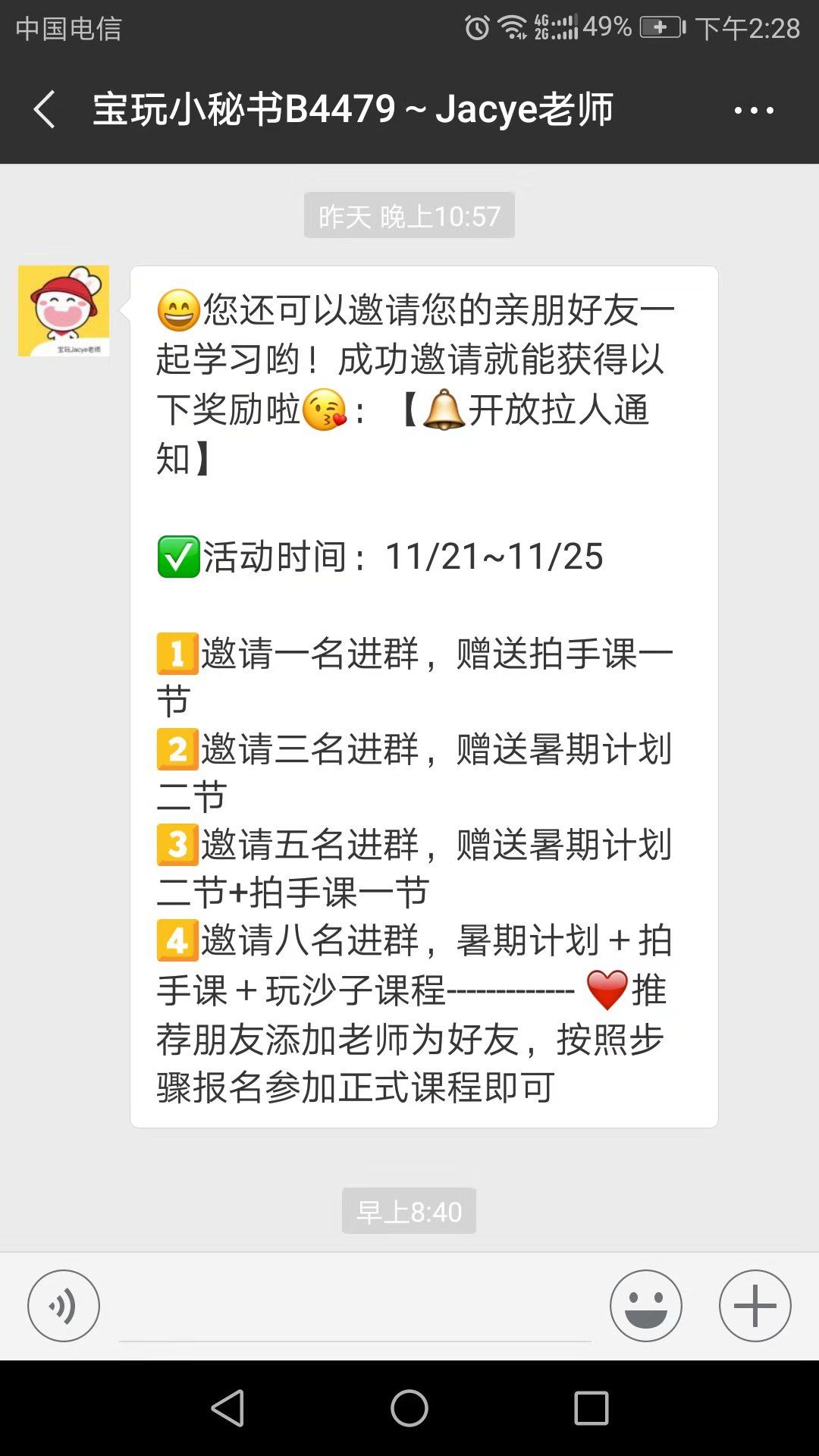
Task: Open the plus attachments menu
Action: coord(755,1306)
